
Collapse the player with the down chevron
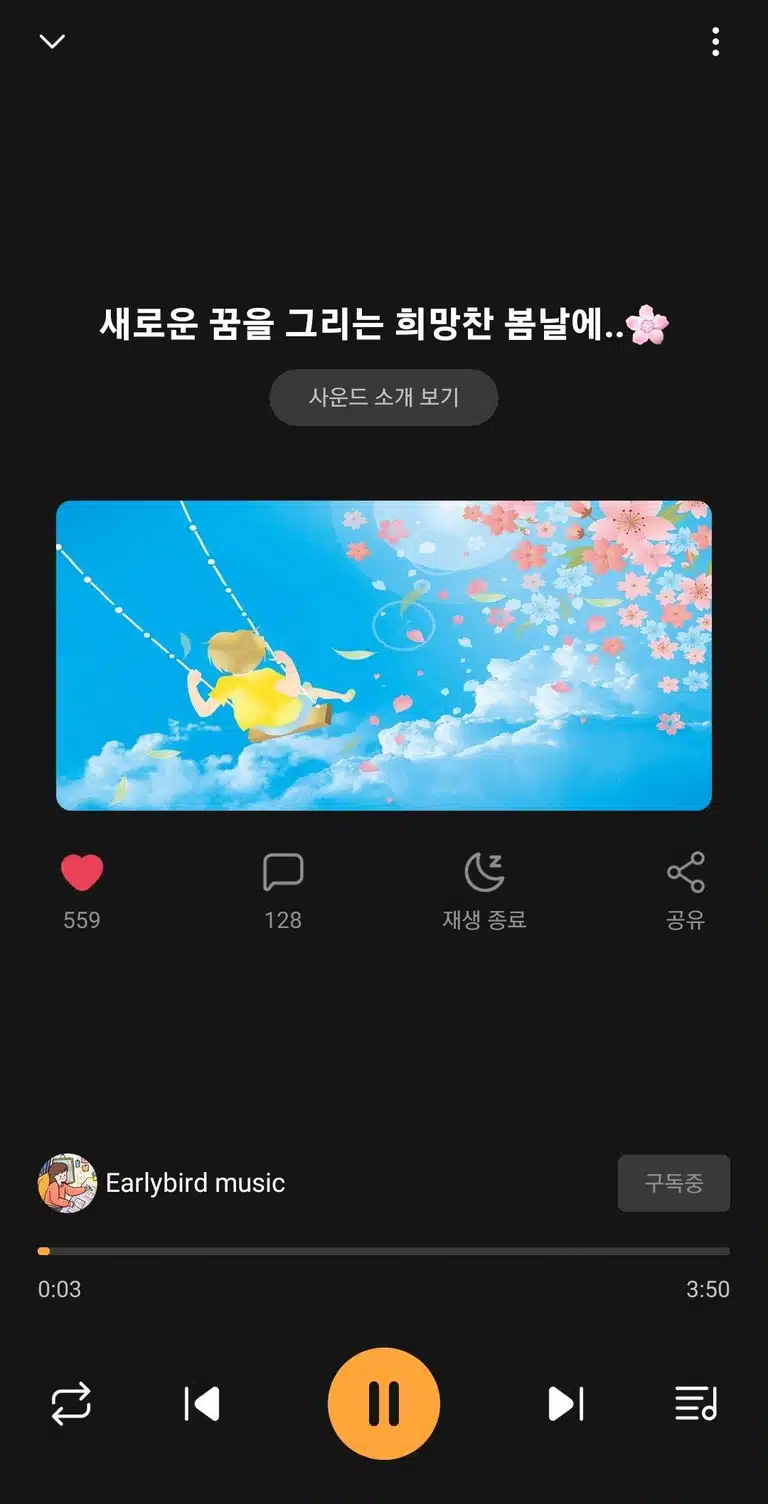click(52, 41)
